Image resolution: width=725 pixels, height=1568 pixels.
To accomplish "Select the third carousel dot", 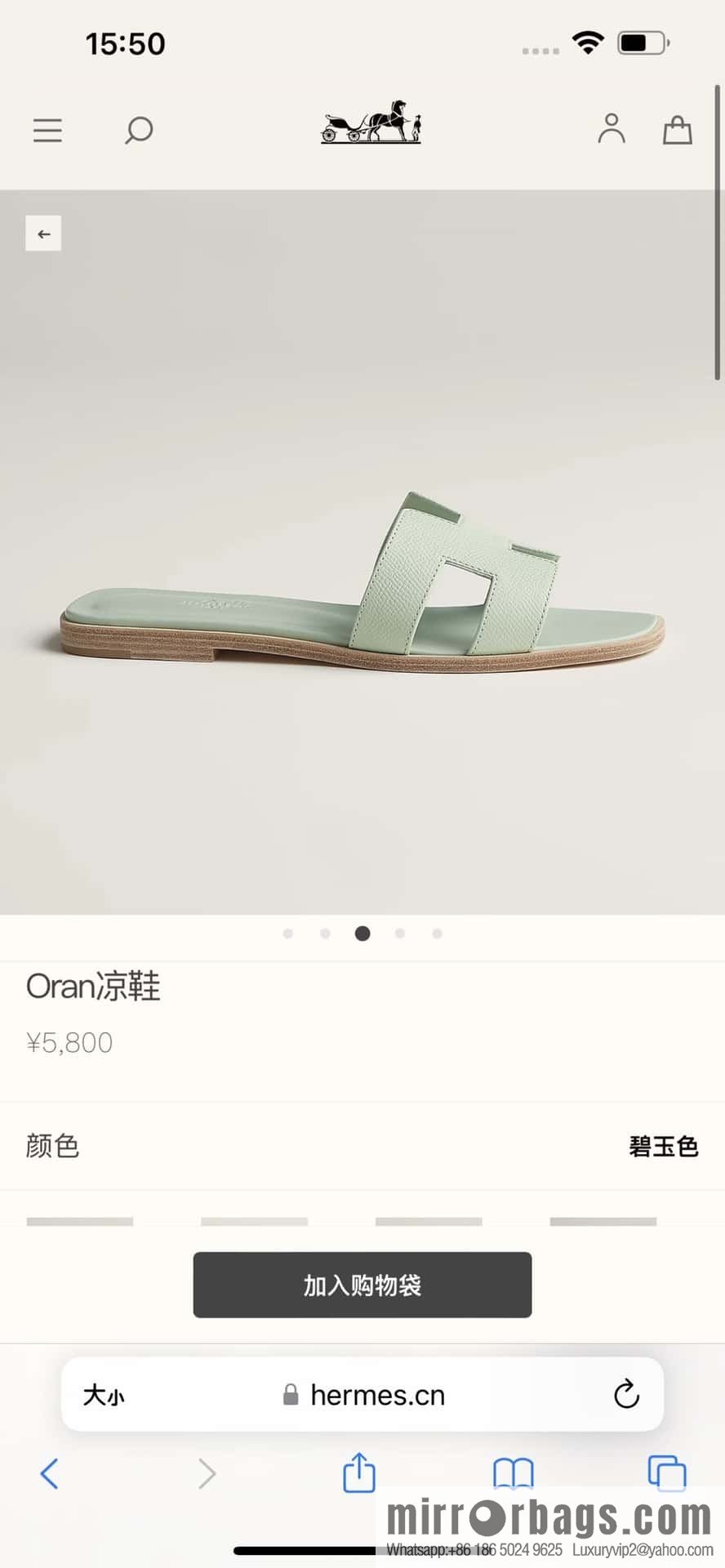I will [362, 933].
